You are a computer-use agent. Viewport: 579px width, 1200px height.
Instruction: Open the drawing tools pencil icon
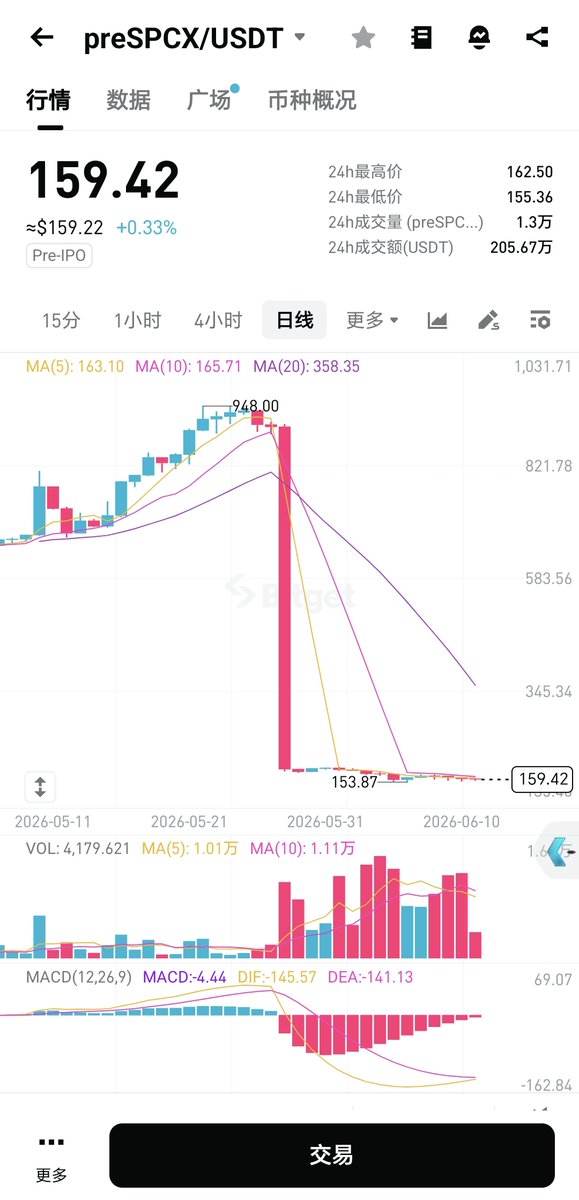click(488, 320)
